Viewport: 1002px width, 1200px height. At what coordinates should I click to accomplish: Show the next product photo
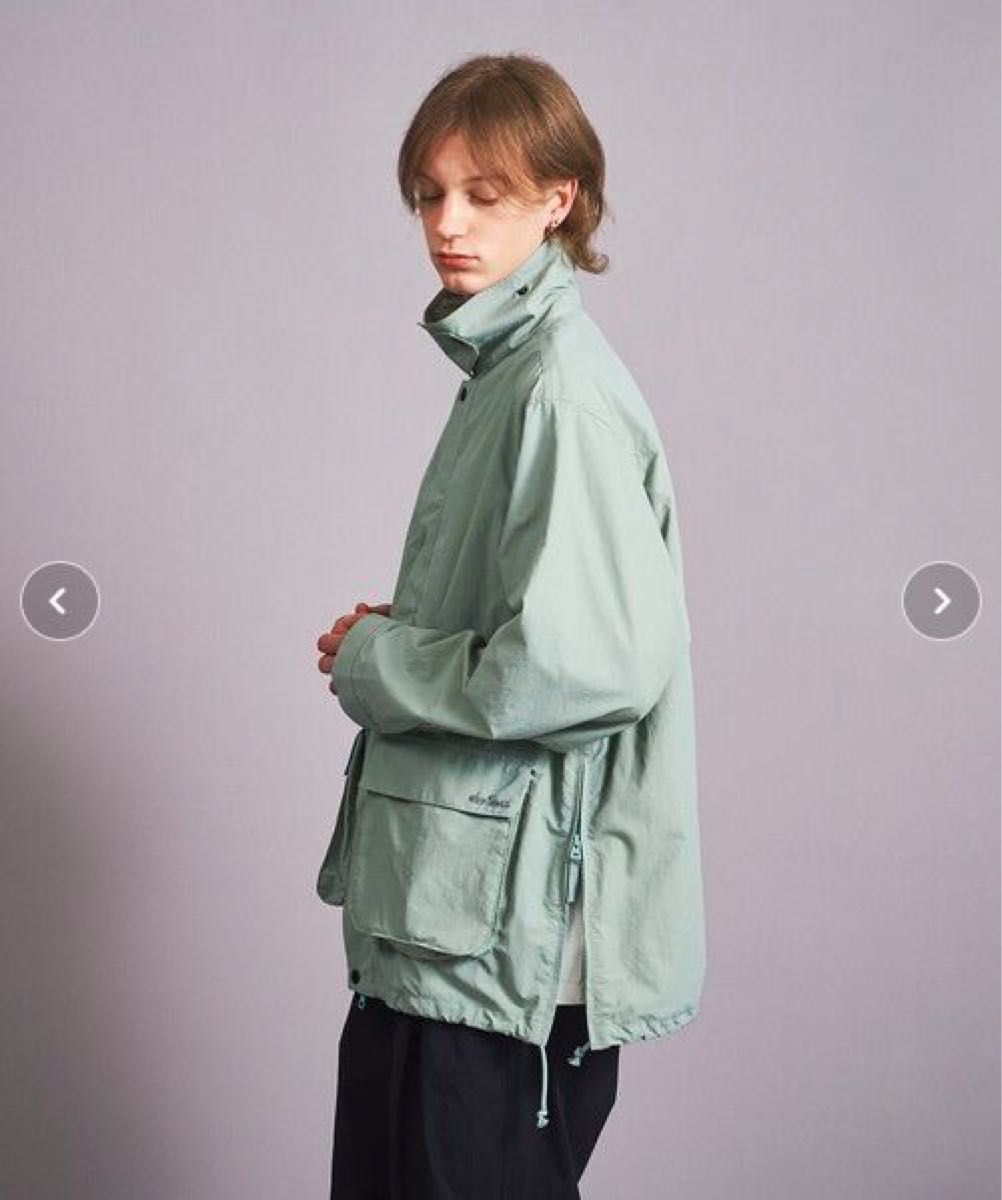pyautogui.click(x=941, y=601)
